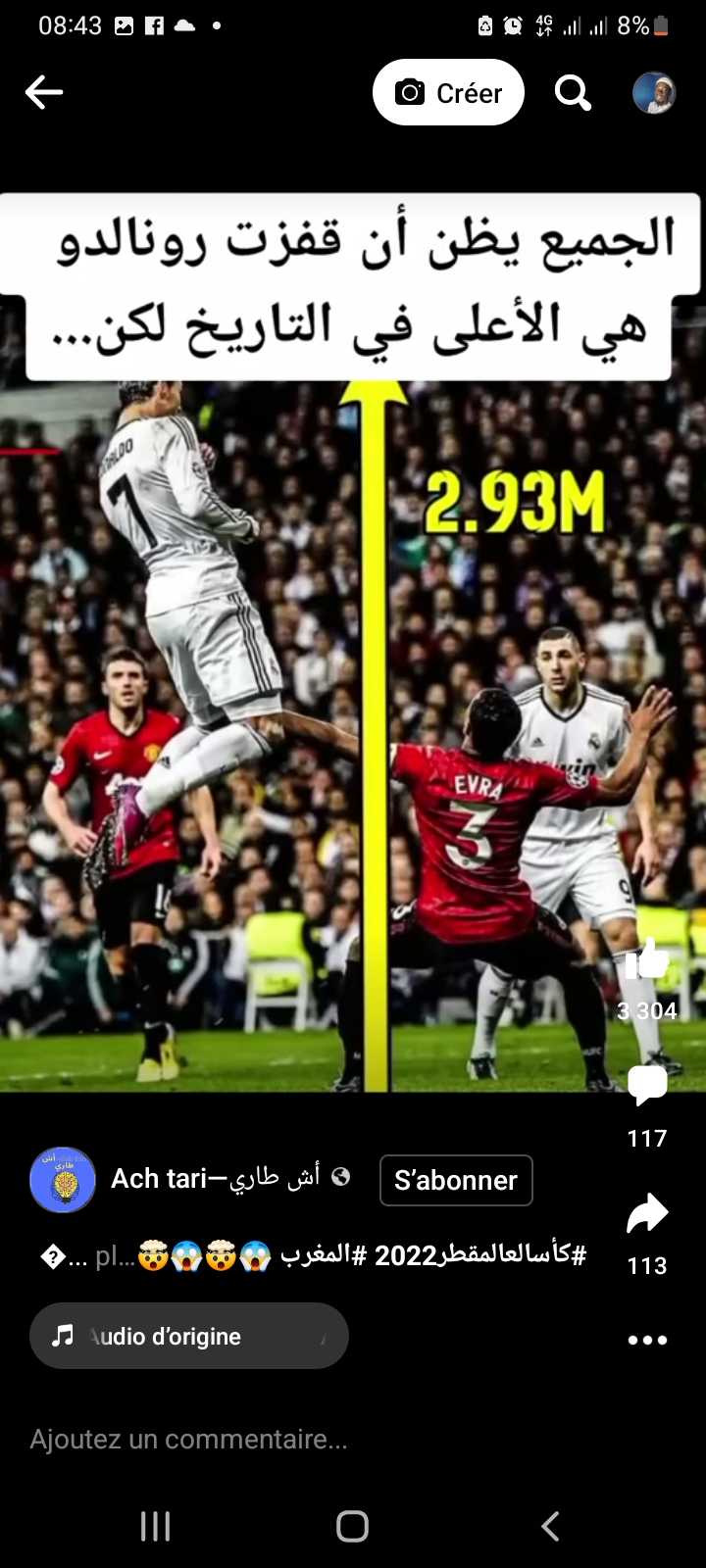
Task: Subscribe with the S'abonner button
Action: pos(456,1180)
